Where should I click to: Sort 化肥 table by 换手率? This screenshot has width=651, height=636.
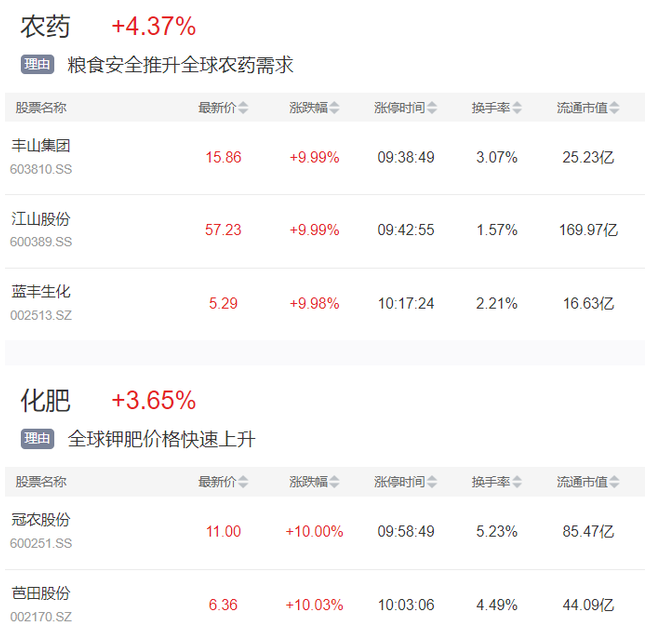(x=497, y=482)
